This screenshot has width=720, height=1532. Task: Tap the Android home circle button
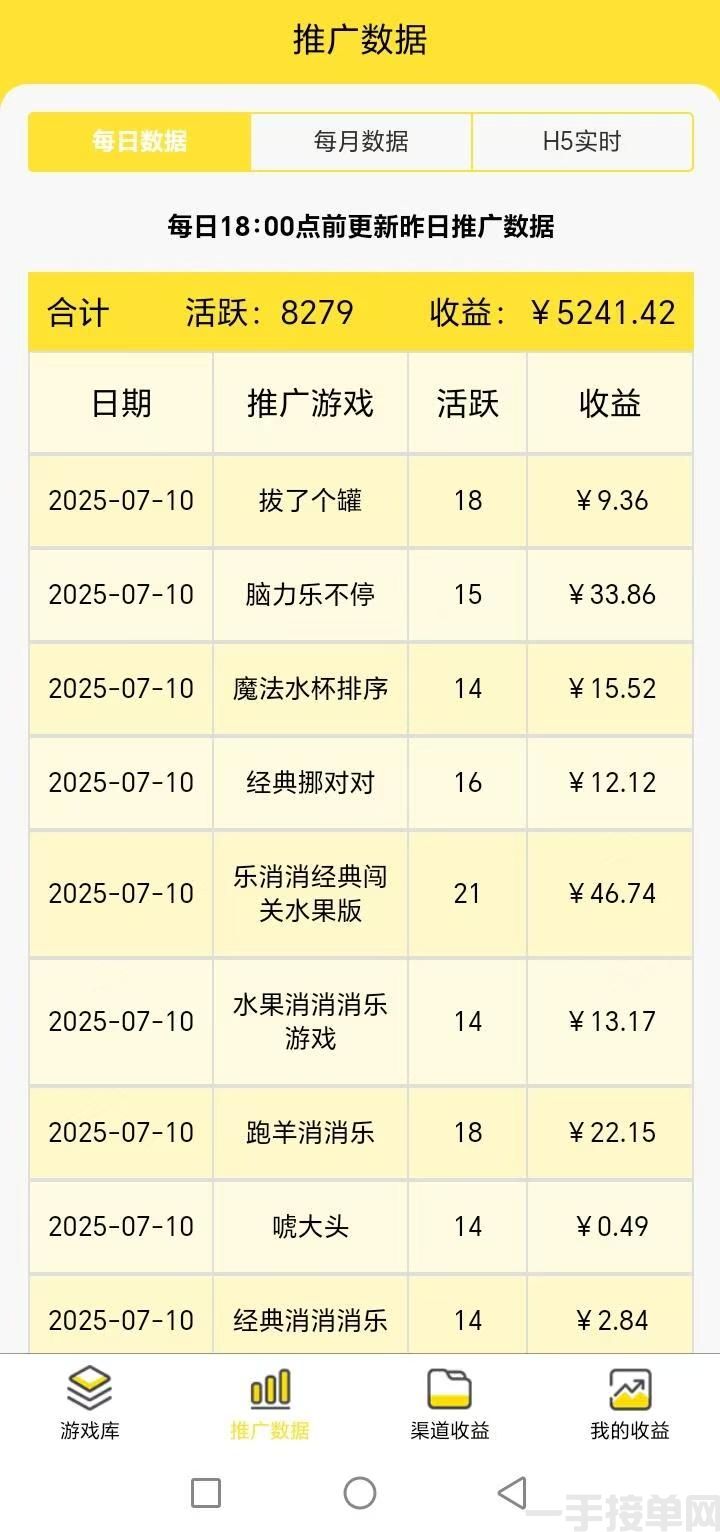click(x=360, y=1494)
